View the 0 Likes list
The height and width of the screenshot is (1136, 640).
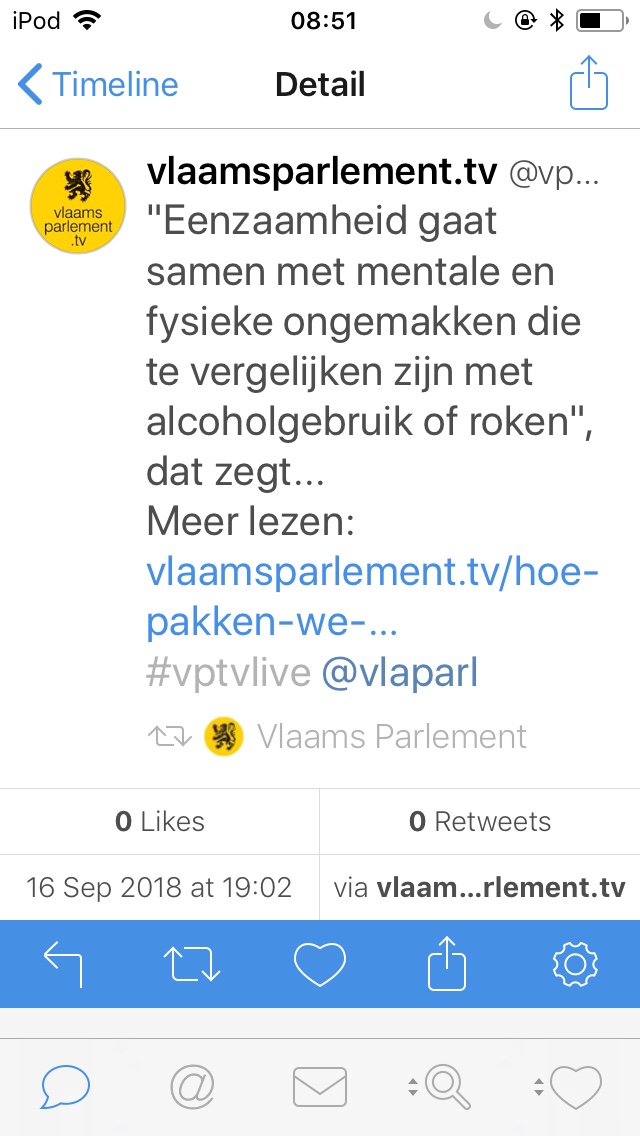click(x=159, y=822)
